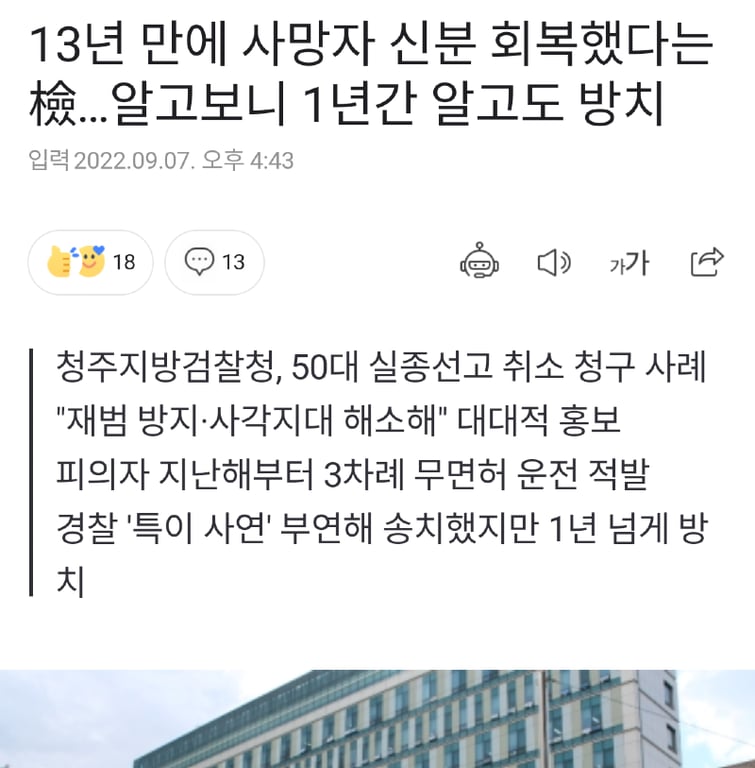755x768 pixels.
Task: Share this article
Action: (707, 262)
